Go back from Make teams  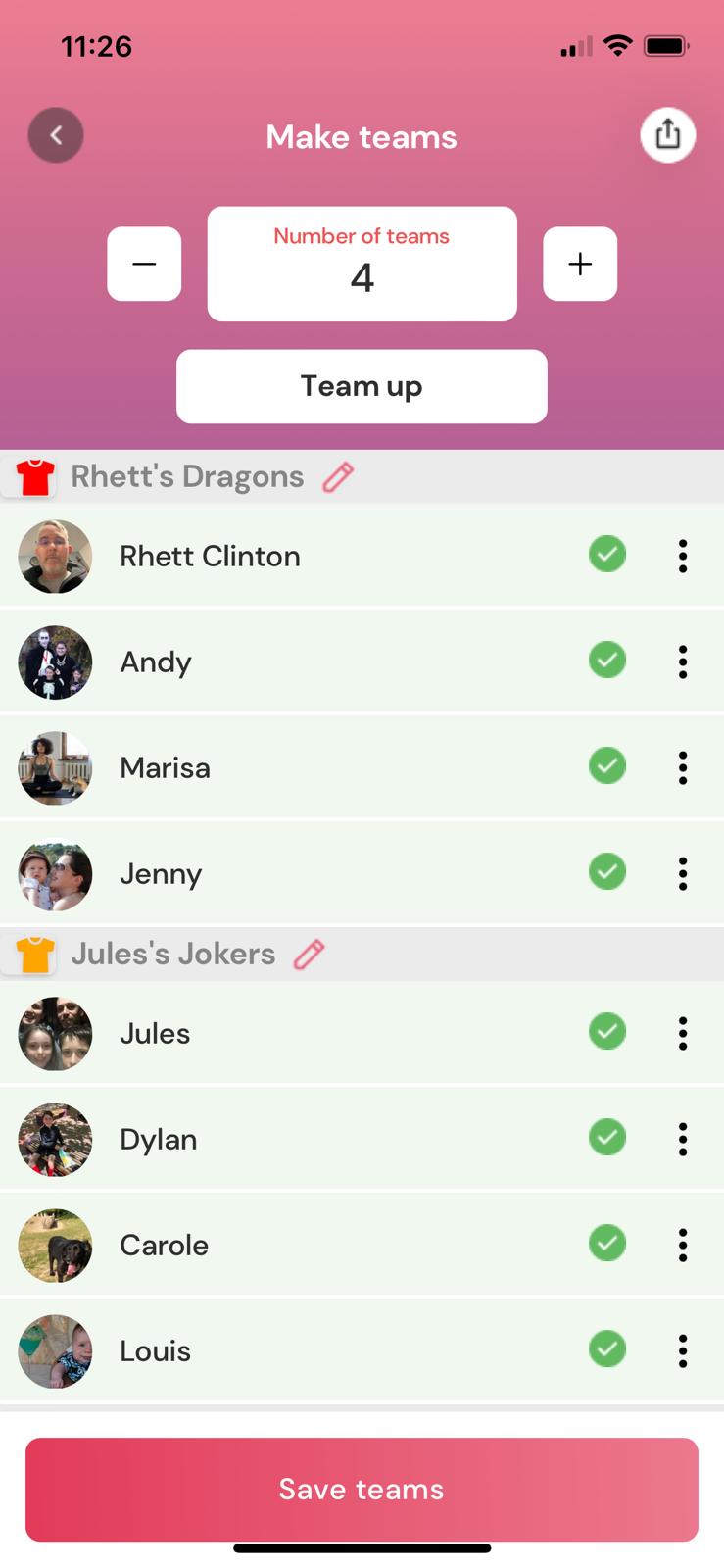pyautogui.click(x=56, y=135)
